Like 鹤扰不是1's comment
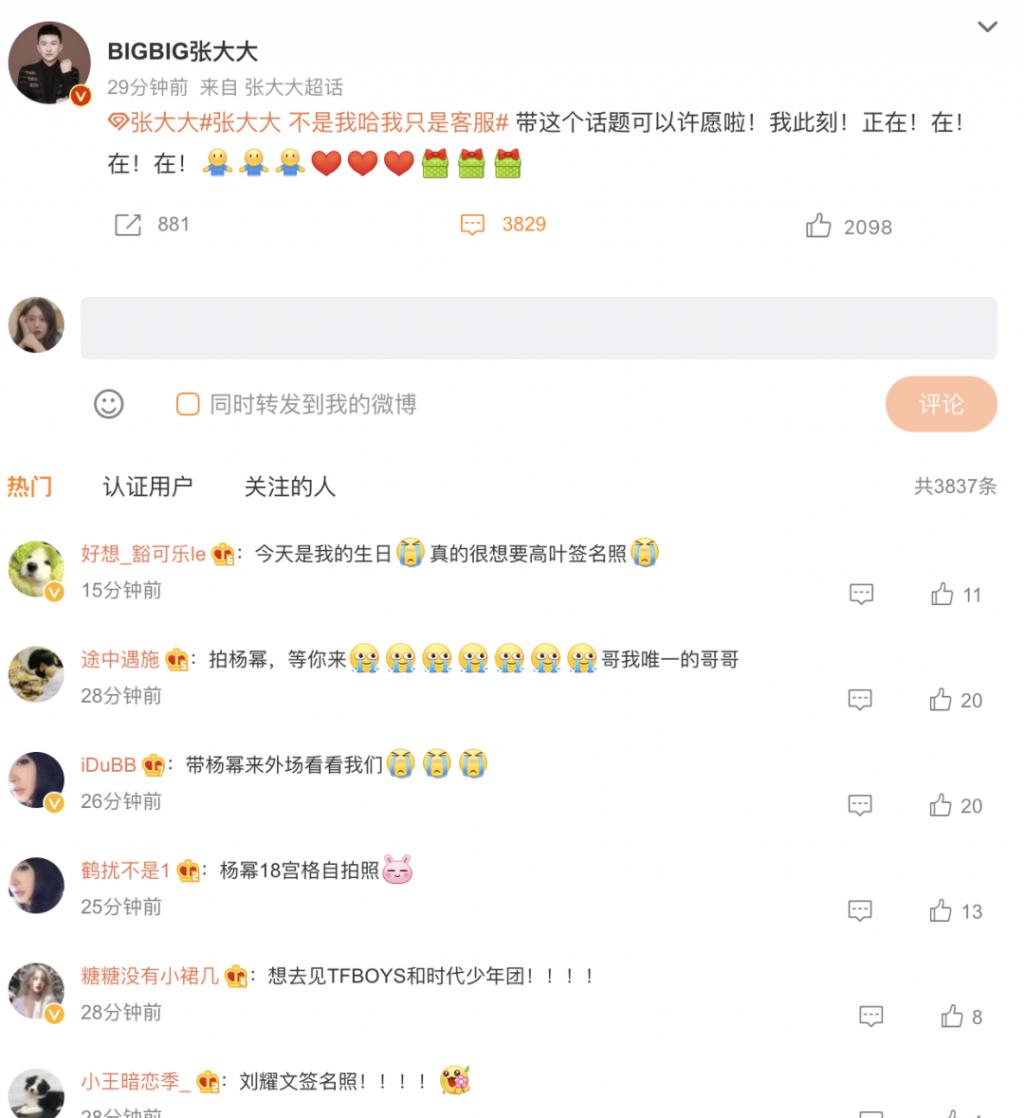 [940, 911]
